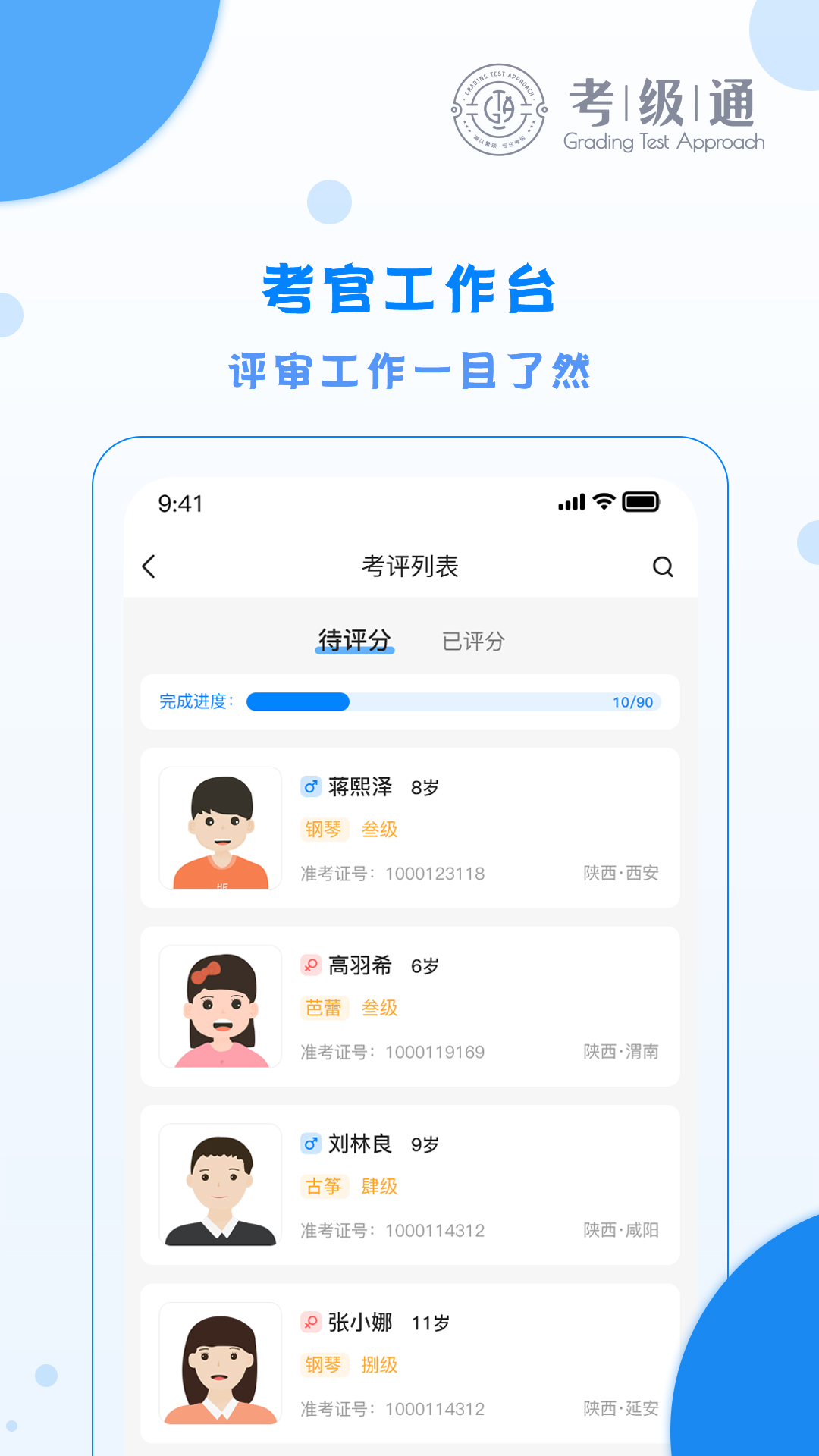Switch to the 已评分 tab
Screen dimensions: 819x1456
click(474, 642)
